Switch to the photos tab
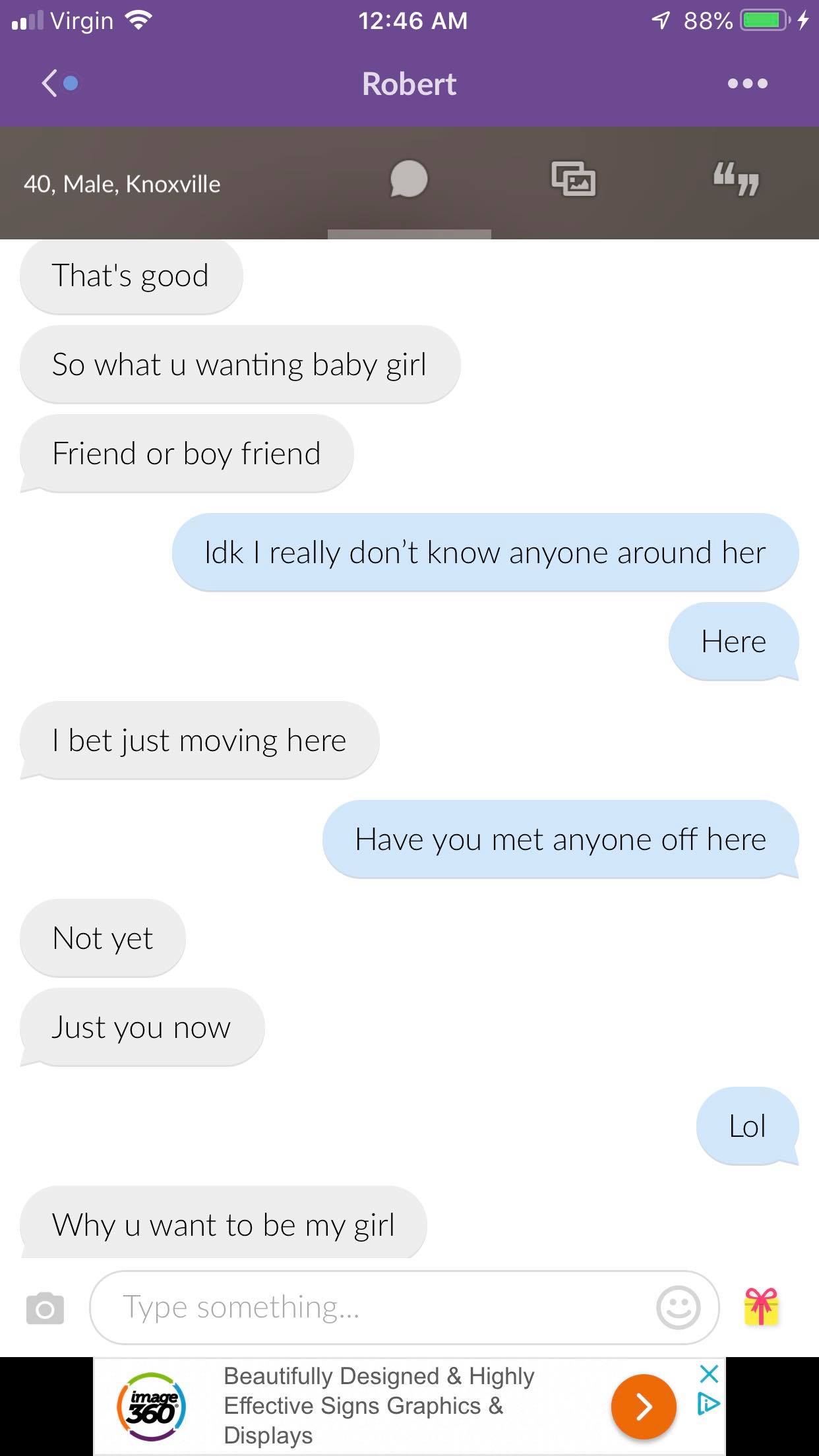The image size is (819, 1456). tap(573, 179)
